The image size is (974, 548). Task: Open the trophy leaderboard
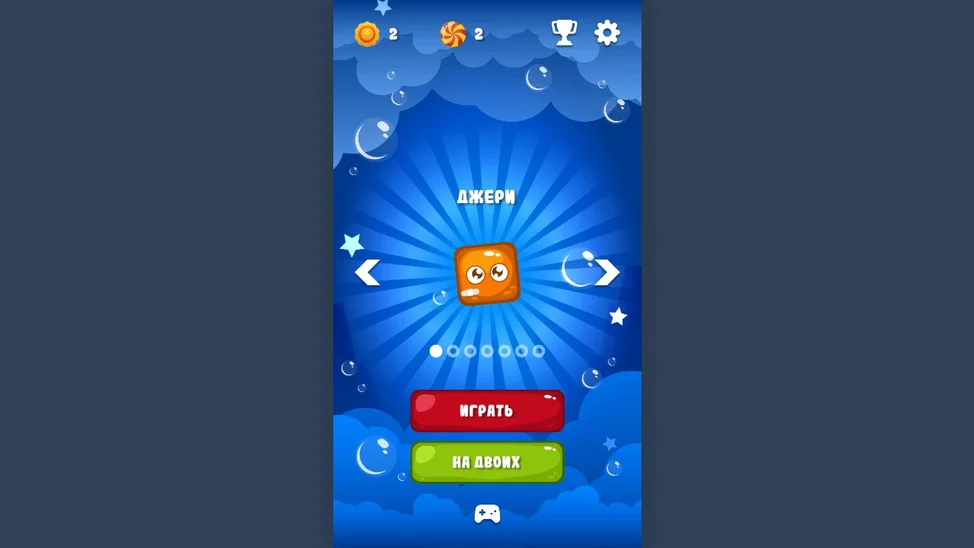pyautogui.click(x=564, y=33)
